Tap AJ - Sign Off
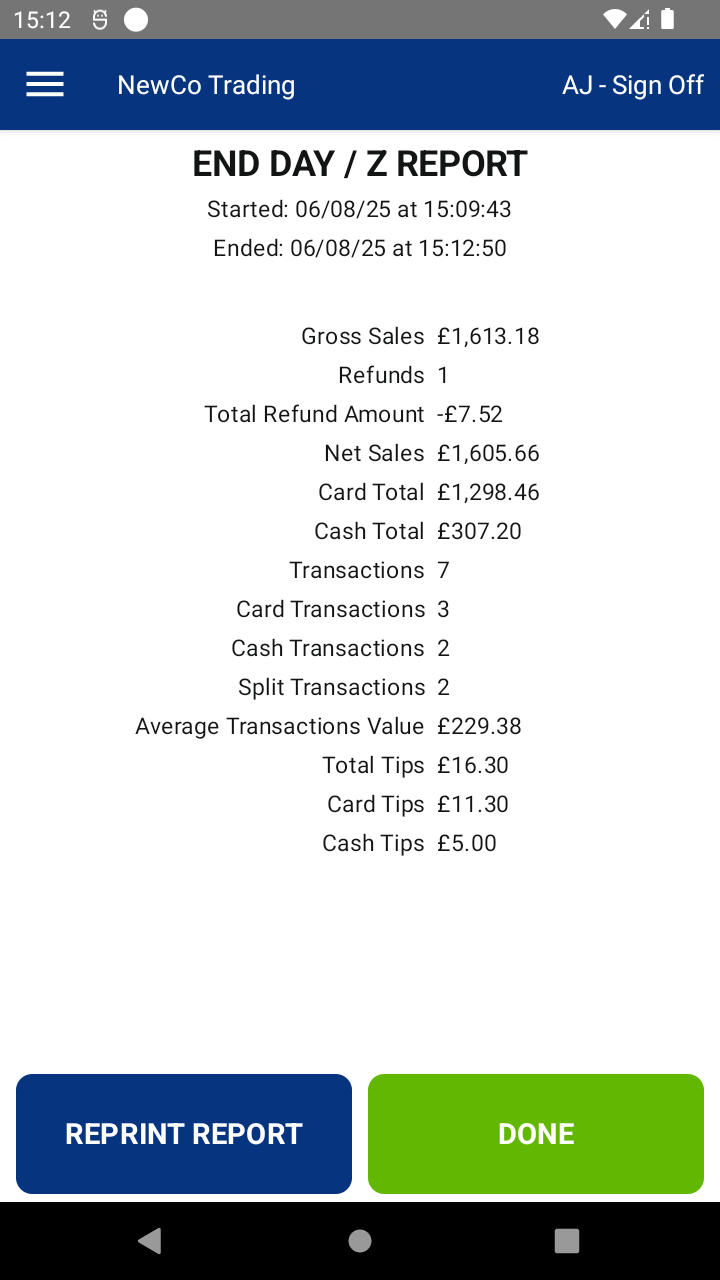 tap(632, 85)
